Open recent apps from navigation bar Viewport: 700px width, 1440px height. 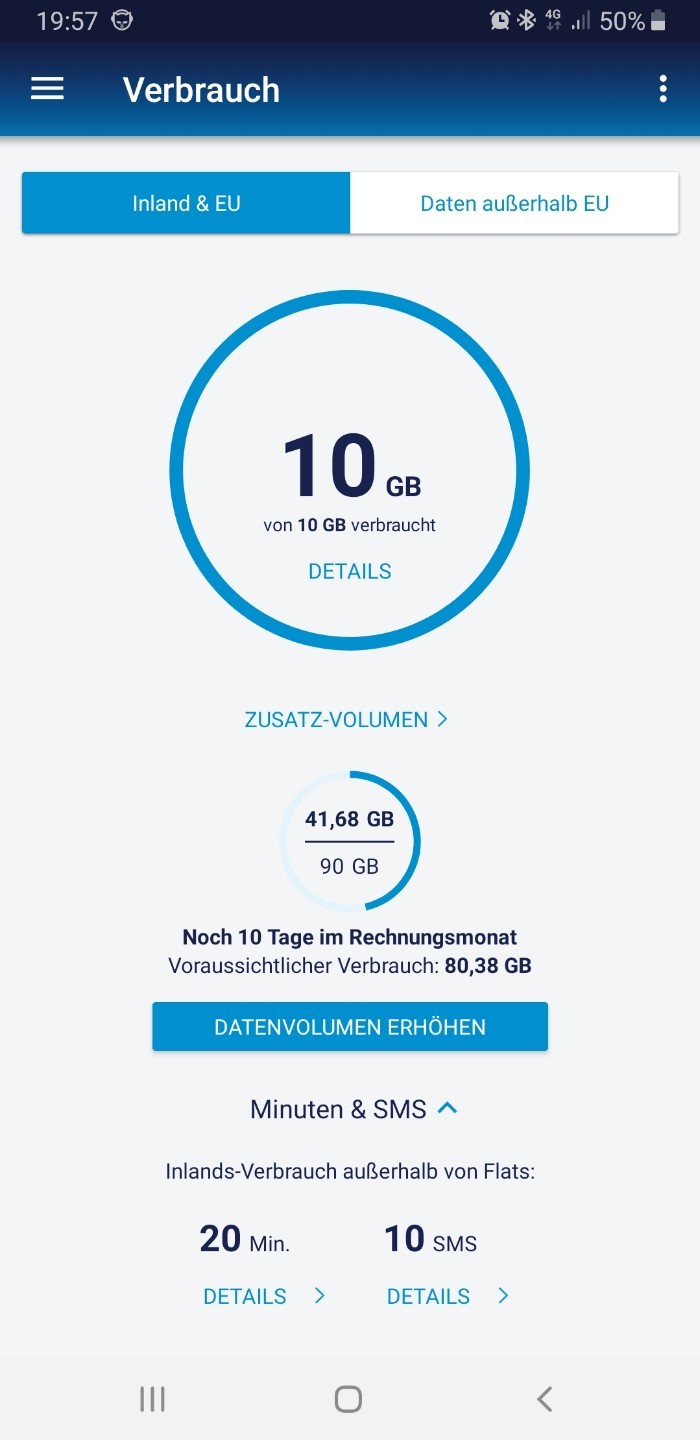pos(152,1398)
